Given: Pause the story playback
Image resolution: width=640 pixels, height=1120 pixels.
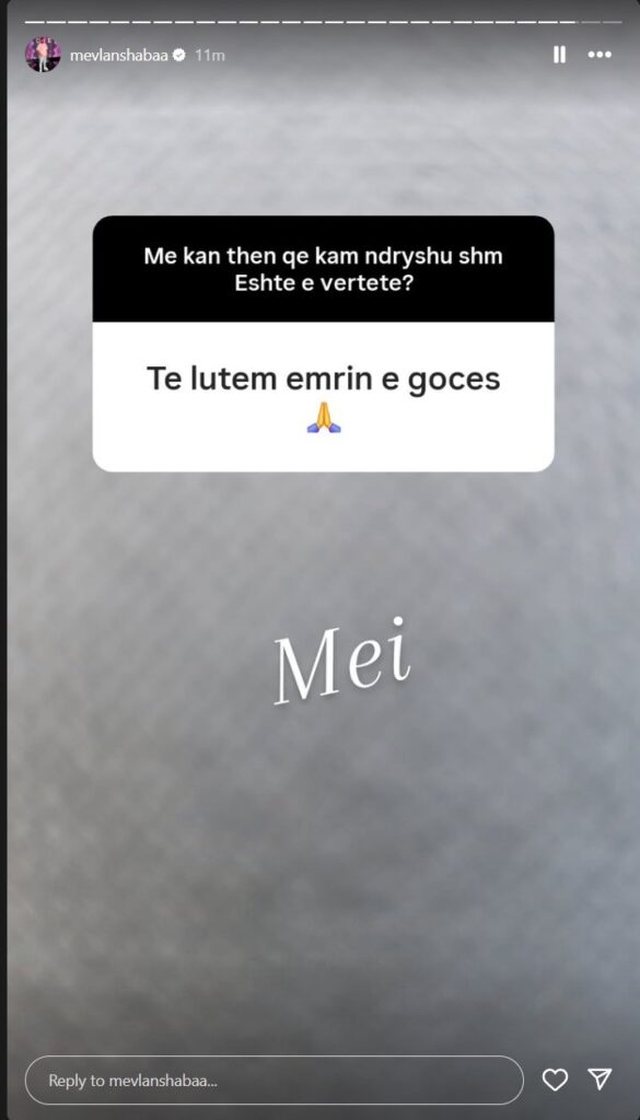Looking at the screenshot, I should pos(560,55).
